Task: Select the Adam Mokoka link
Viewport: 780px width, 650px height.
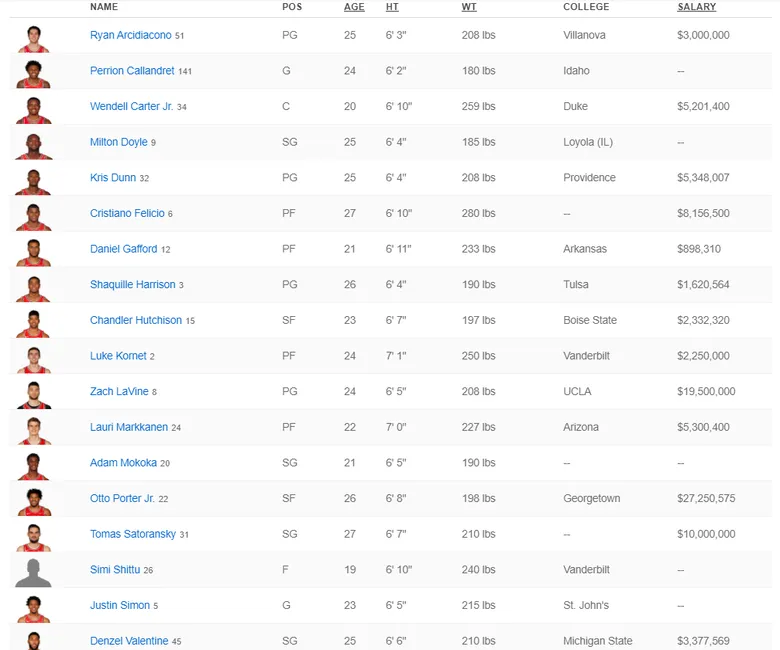Action: (x=123, y=463)
